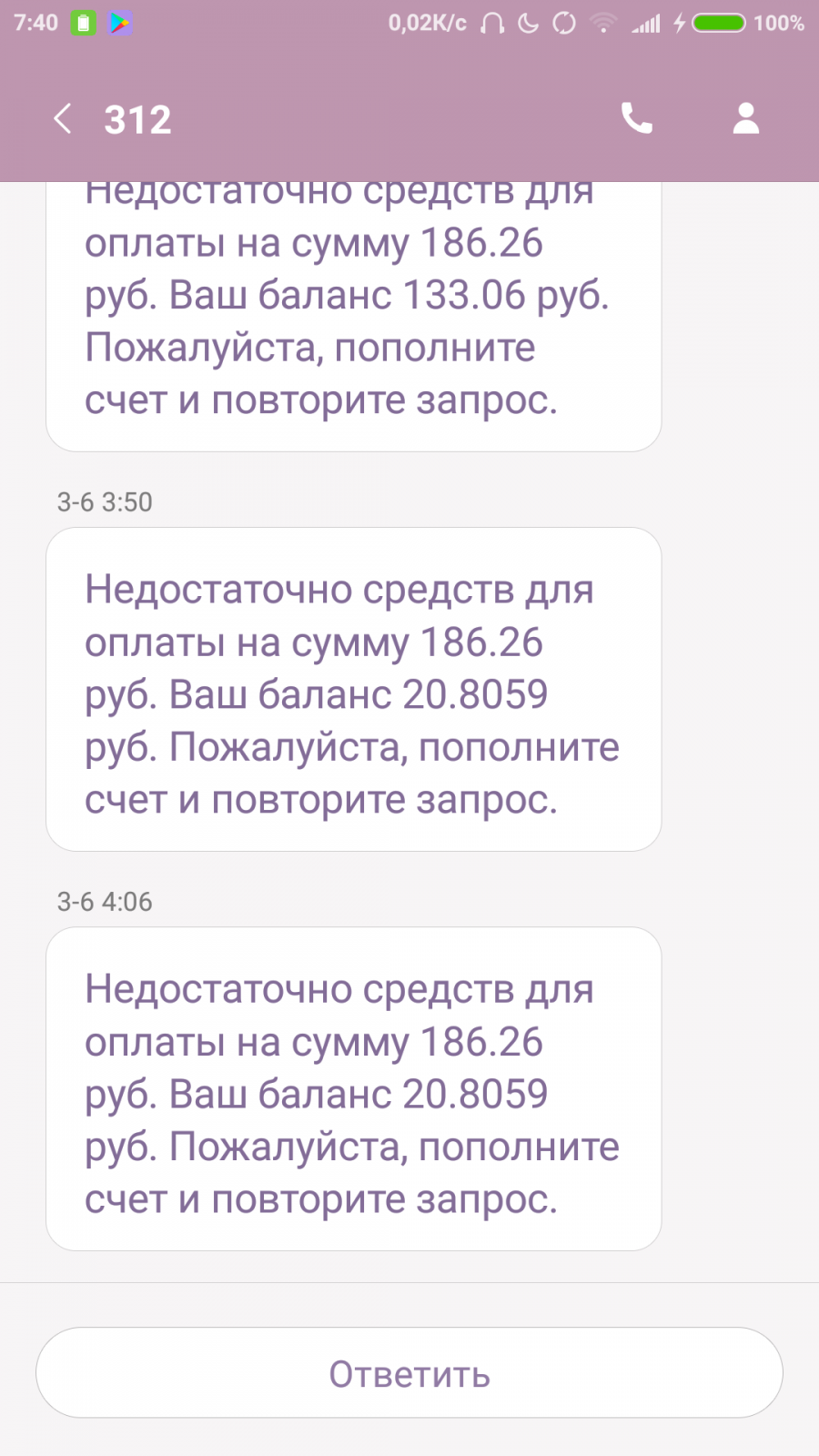Go back from the 312 conversation
Viewport: 819px width, 1456px height.
click(x=62, y=118)
